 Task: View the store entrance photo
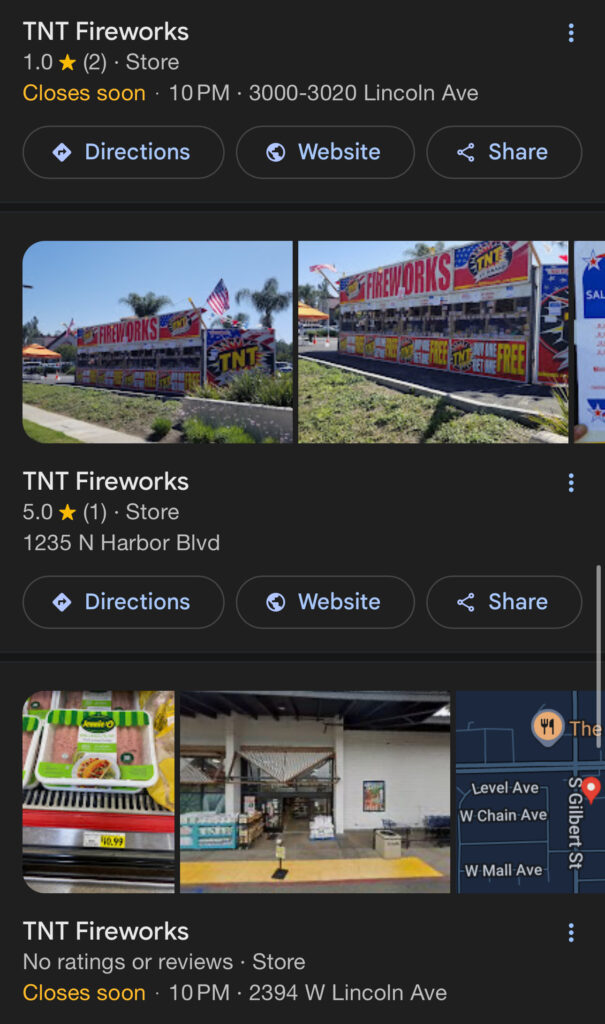(x=314, y=791)
